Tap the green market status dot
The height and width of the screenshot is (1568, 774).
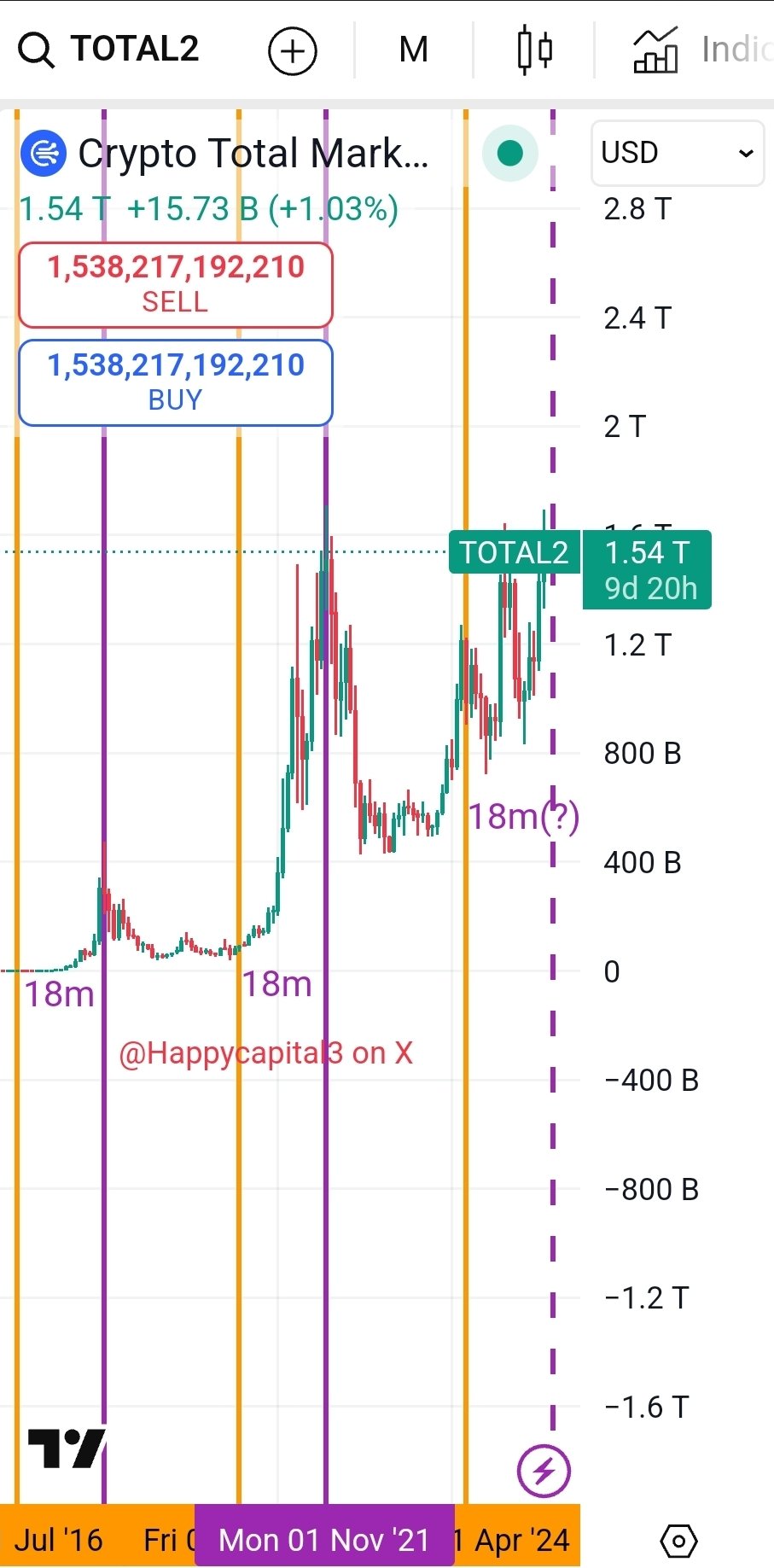[x=509, y=154]
